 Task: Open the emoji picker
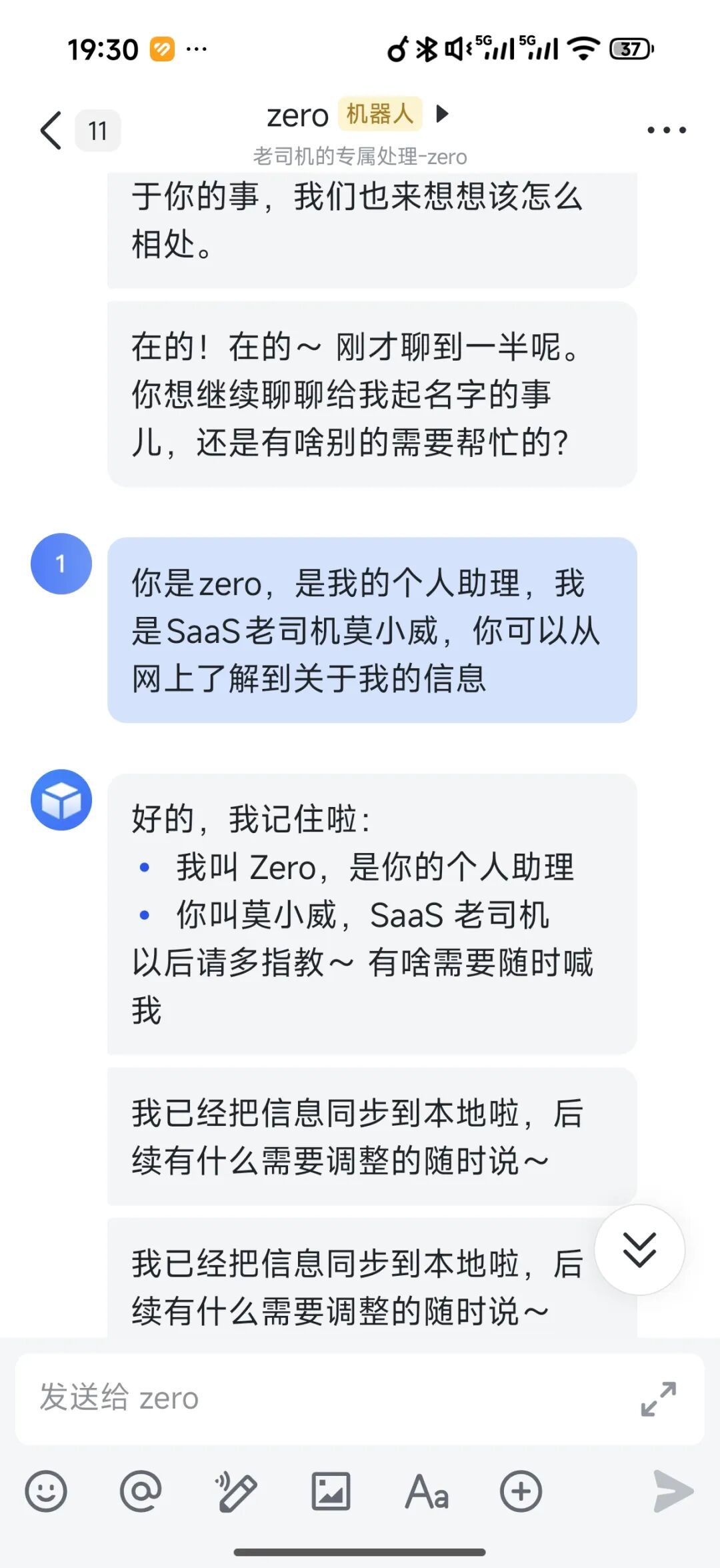click(x=46, y=1491)
